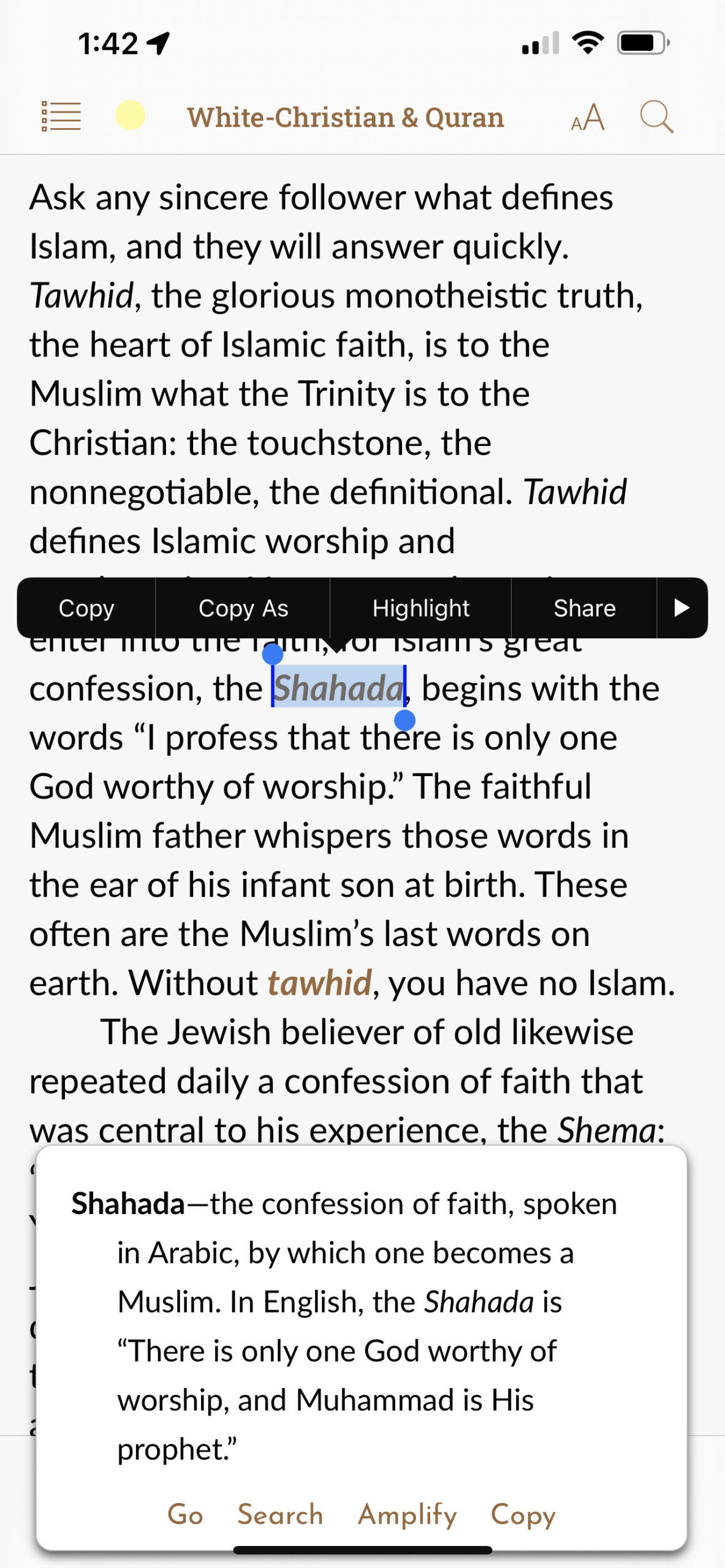Show more context menu options arrow

(x=681, y=608)
